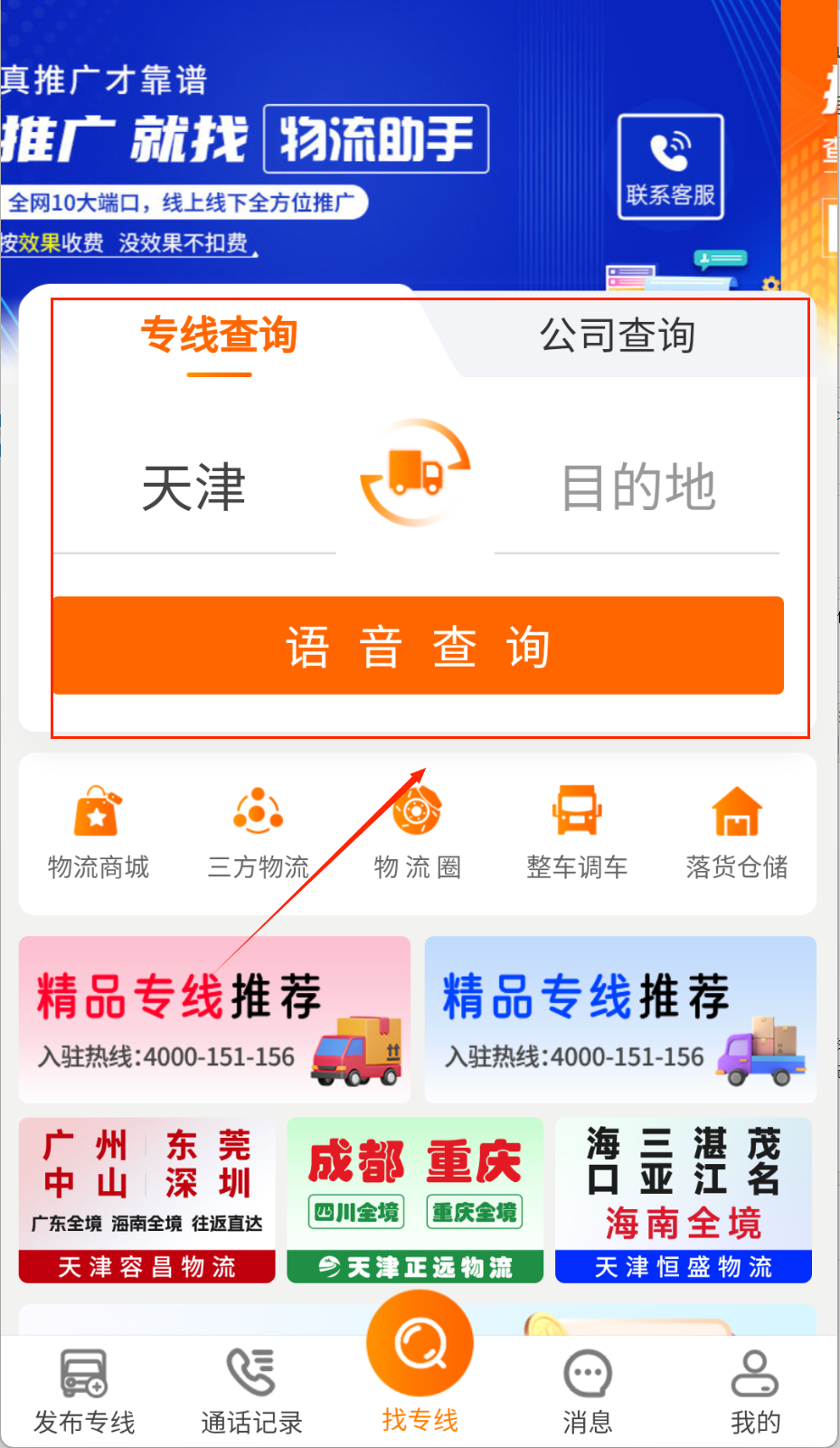Screen dimensions: 840x1448
Task: Swap origin and destination with truck icon
Action: coord(416,473)
